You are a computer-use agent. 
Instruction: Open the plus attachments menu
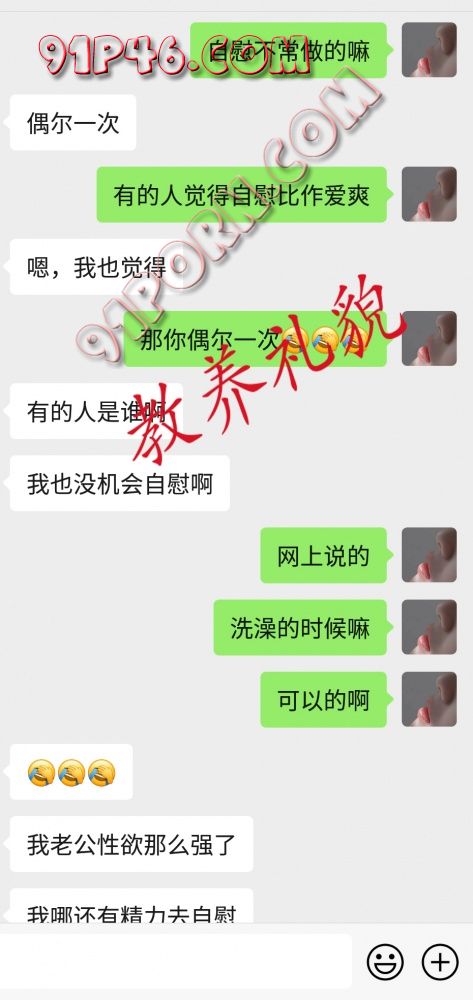(x=440, y=962)
